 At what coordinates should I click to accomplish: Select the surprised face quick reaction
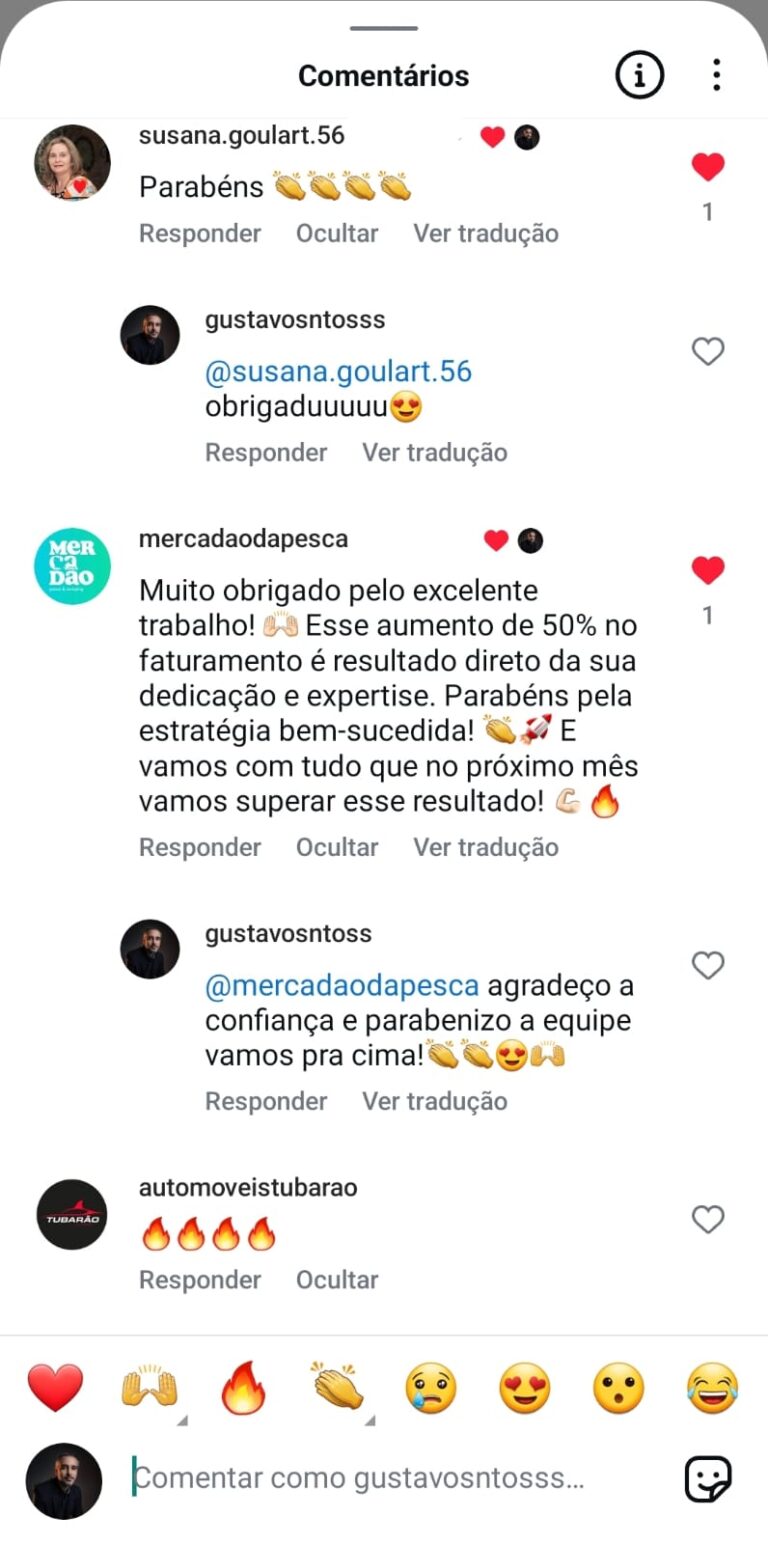[x=618, y=1386]
